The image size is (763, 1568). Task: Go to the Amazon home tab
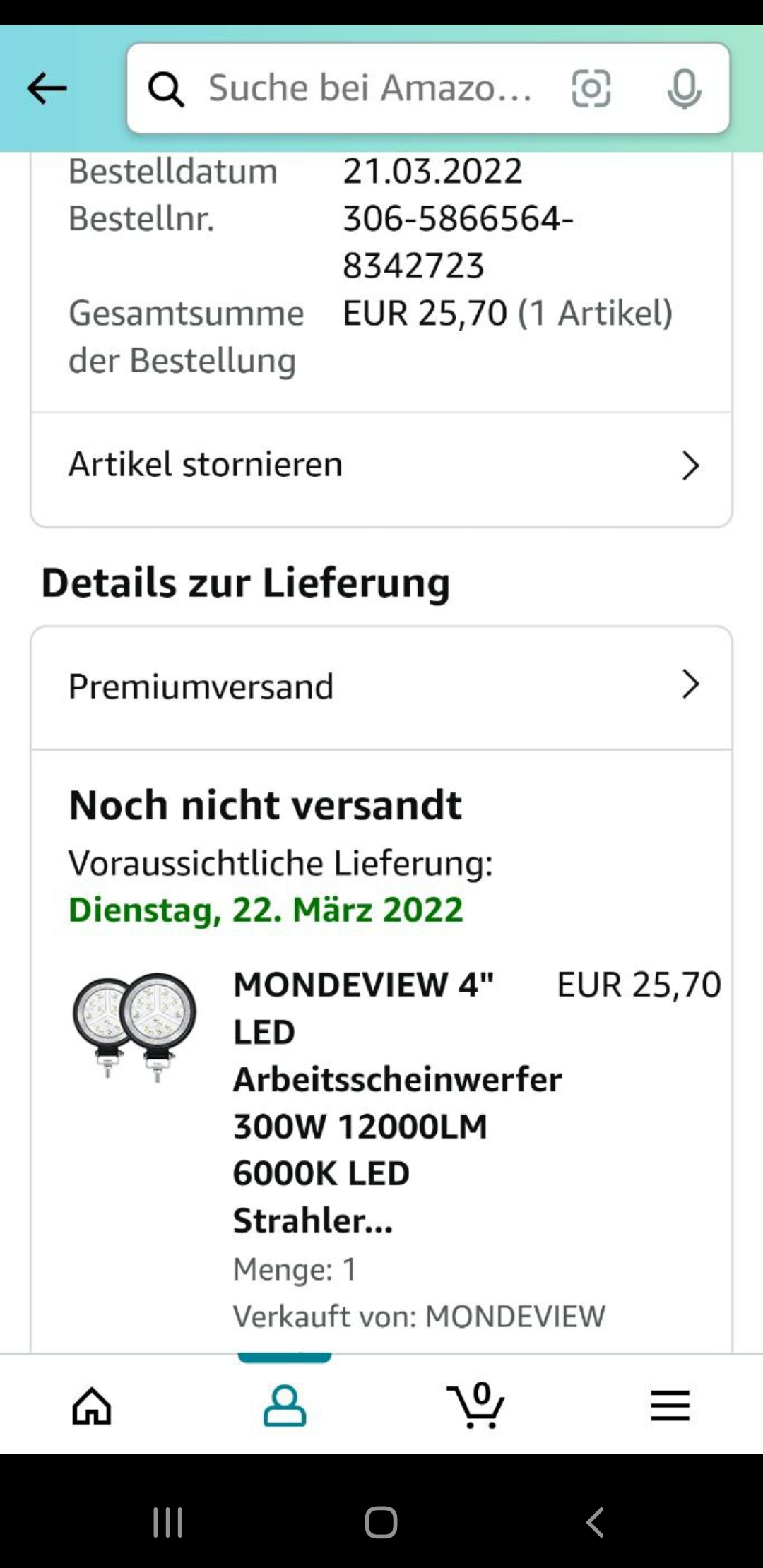(x=92, y=1406)
